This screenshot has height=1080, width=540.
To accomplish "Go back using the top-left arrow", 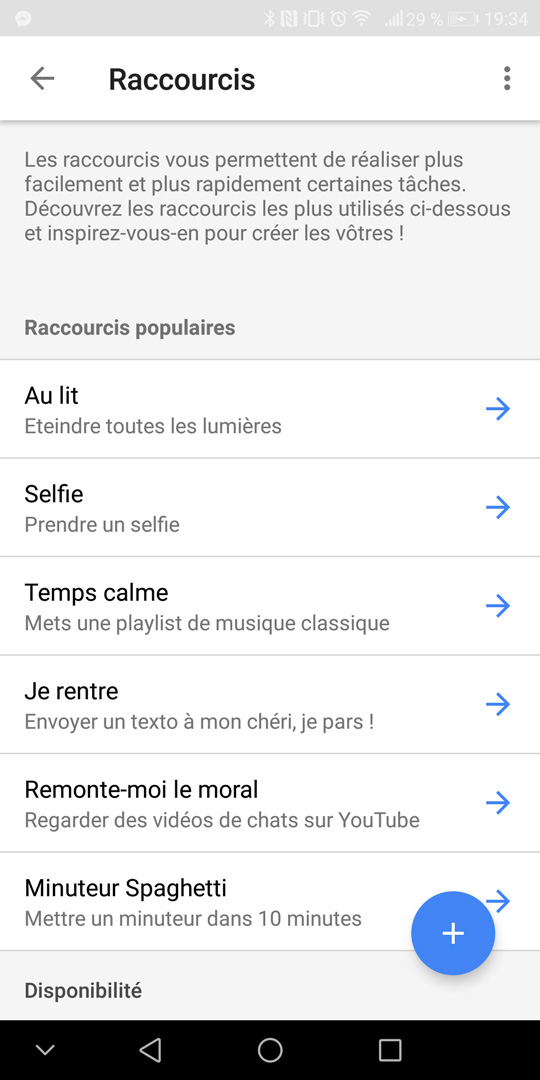I will pyautogui.click(x=42, y=79).
